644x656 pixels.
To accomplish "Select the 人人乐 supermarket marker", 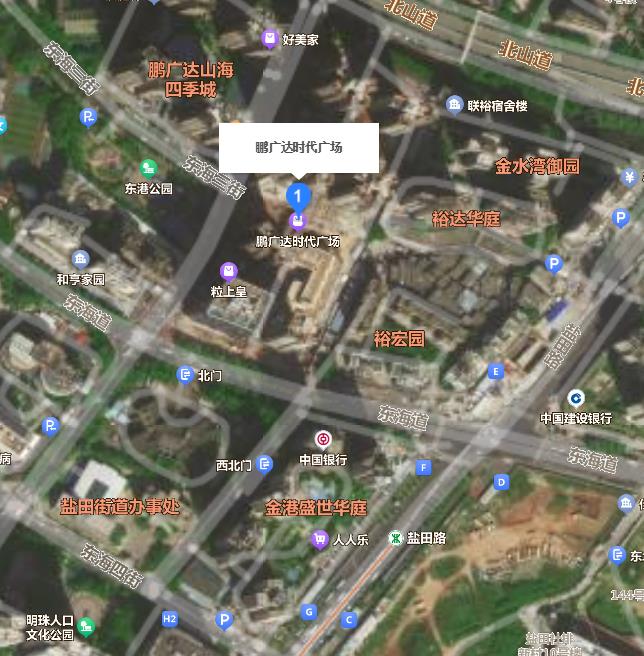I will tap(319, 540).
